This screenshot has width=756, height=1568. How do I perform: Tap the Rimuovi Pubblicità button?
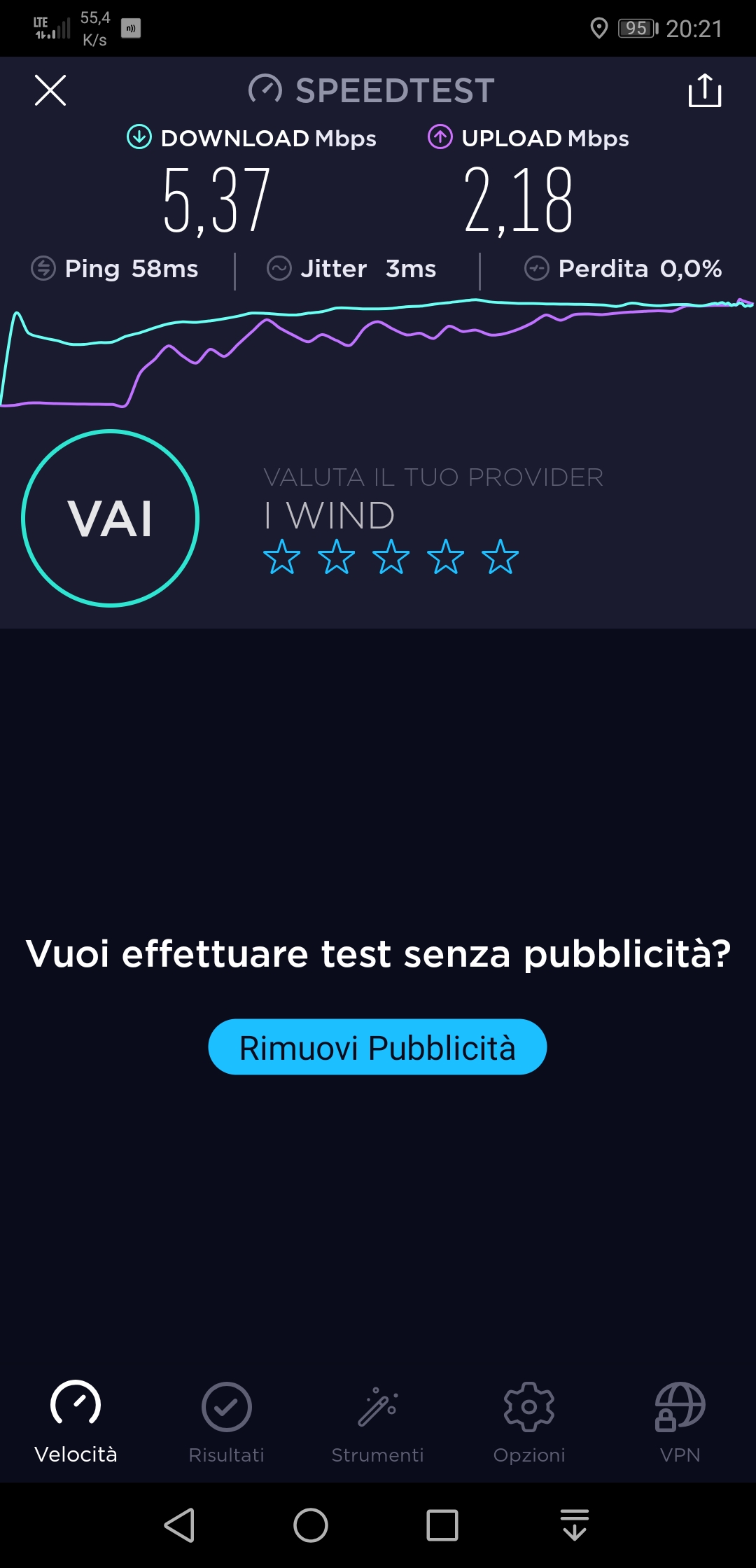point(377,1047)
